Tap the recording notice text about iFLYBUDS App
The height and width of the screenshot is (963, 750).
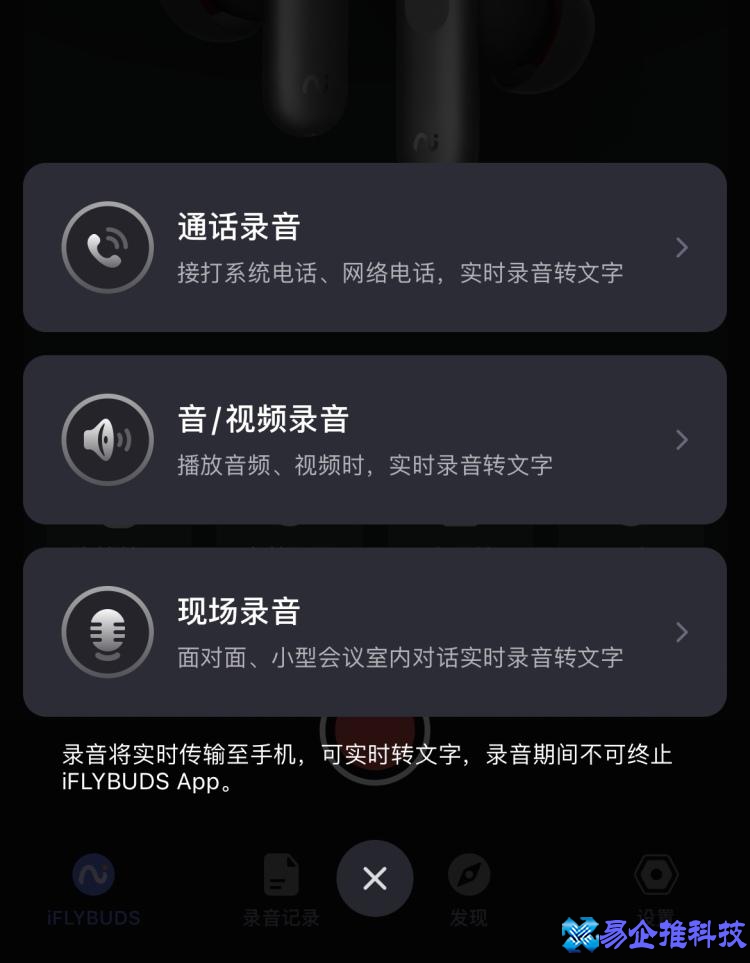pyautogui.click(x=375, y=768)
